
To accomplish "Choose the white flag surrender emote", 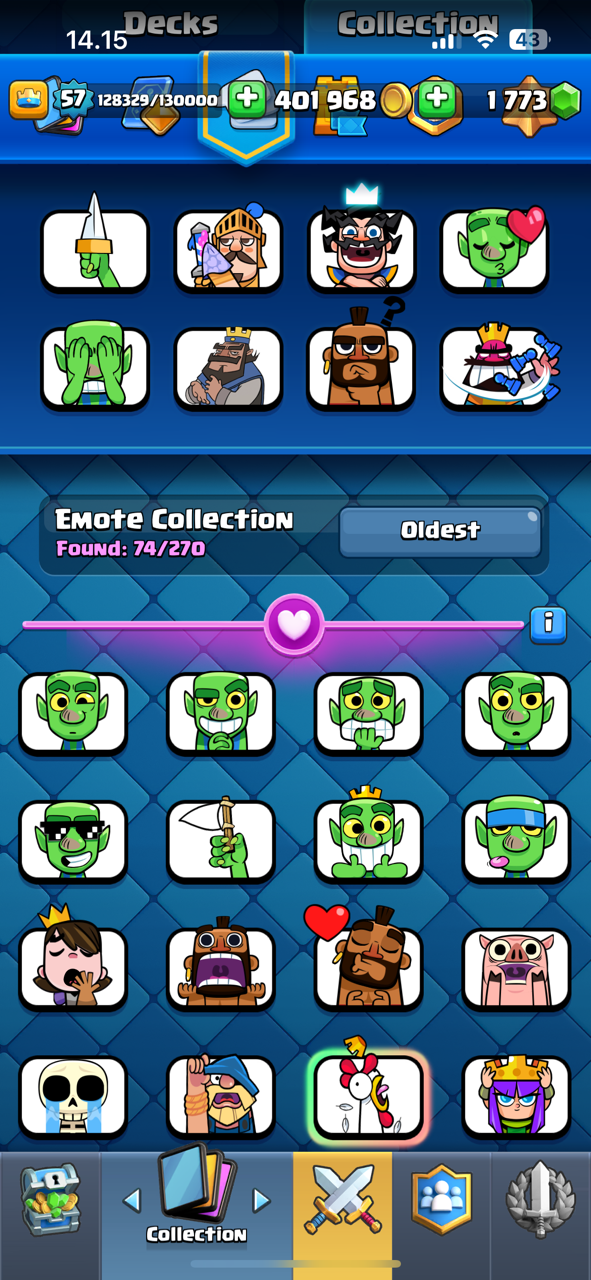I will click(221, 841).
